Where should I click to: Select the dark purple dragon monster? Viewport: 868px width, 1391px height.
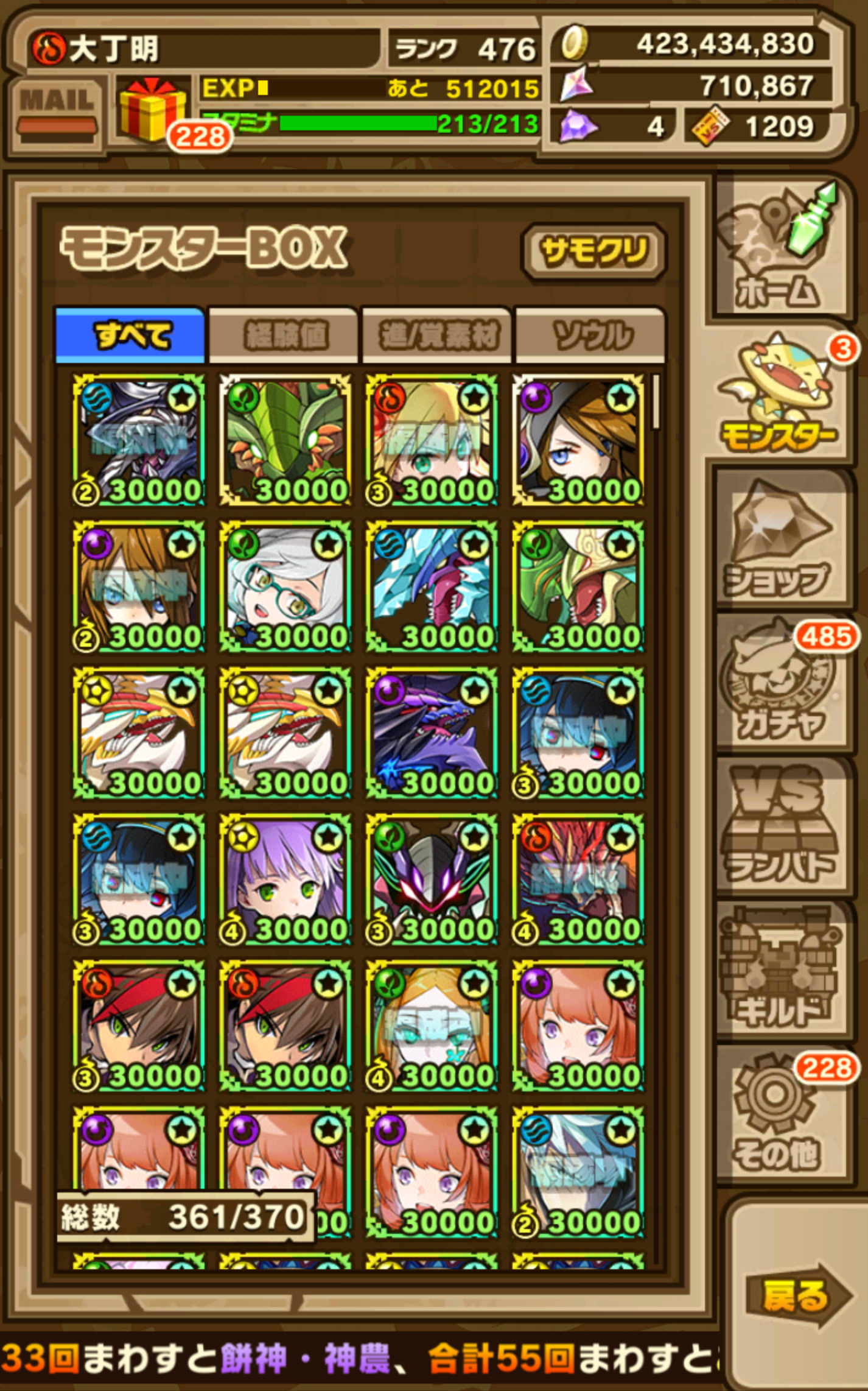[x=432, y=733]
